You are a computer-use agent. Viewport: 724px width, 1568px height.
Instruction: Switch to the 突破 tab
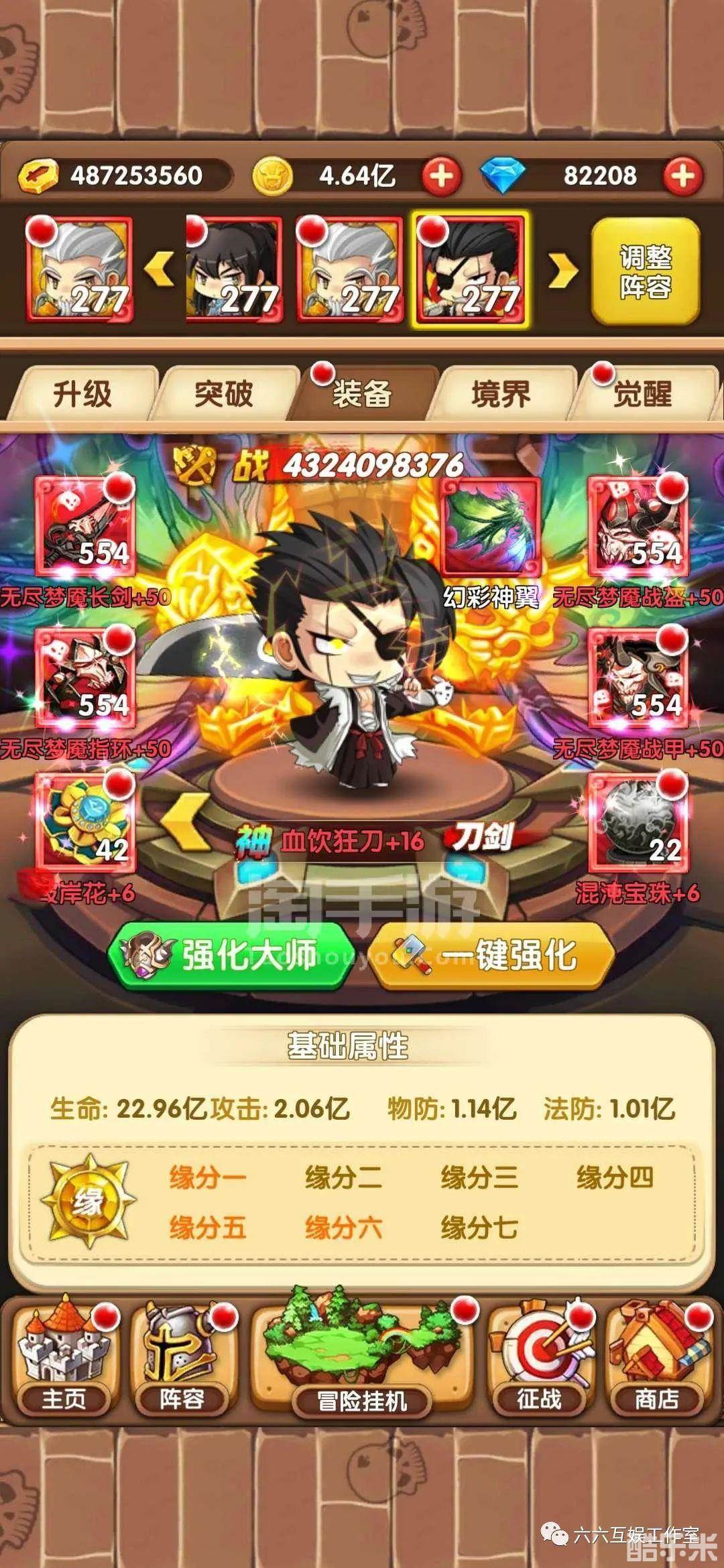tap(224, 394)
